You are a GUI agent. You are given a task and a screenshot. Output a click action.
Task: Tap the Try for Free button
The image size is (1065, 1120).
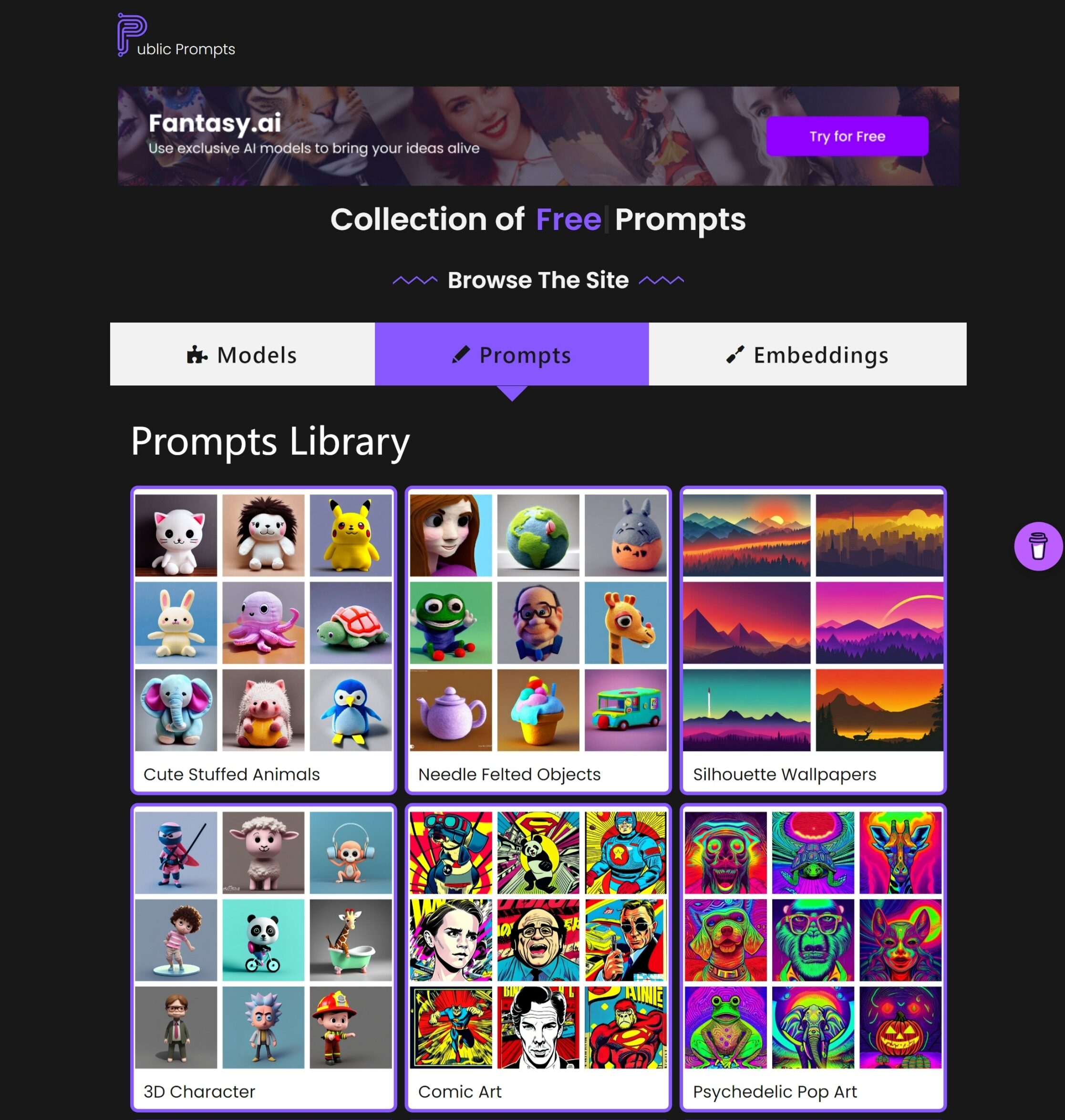(x=847, y=136)
